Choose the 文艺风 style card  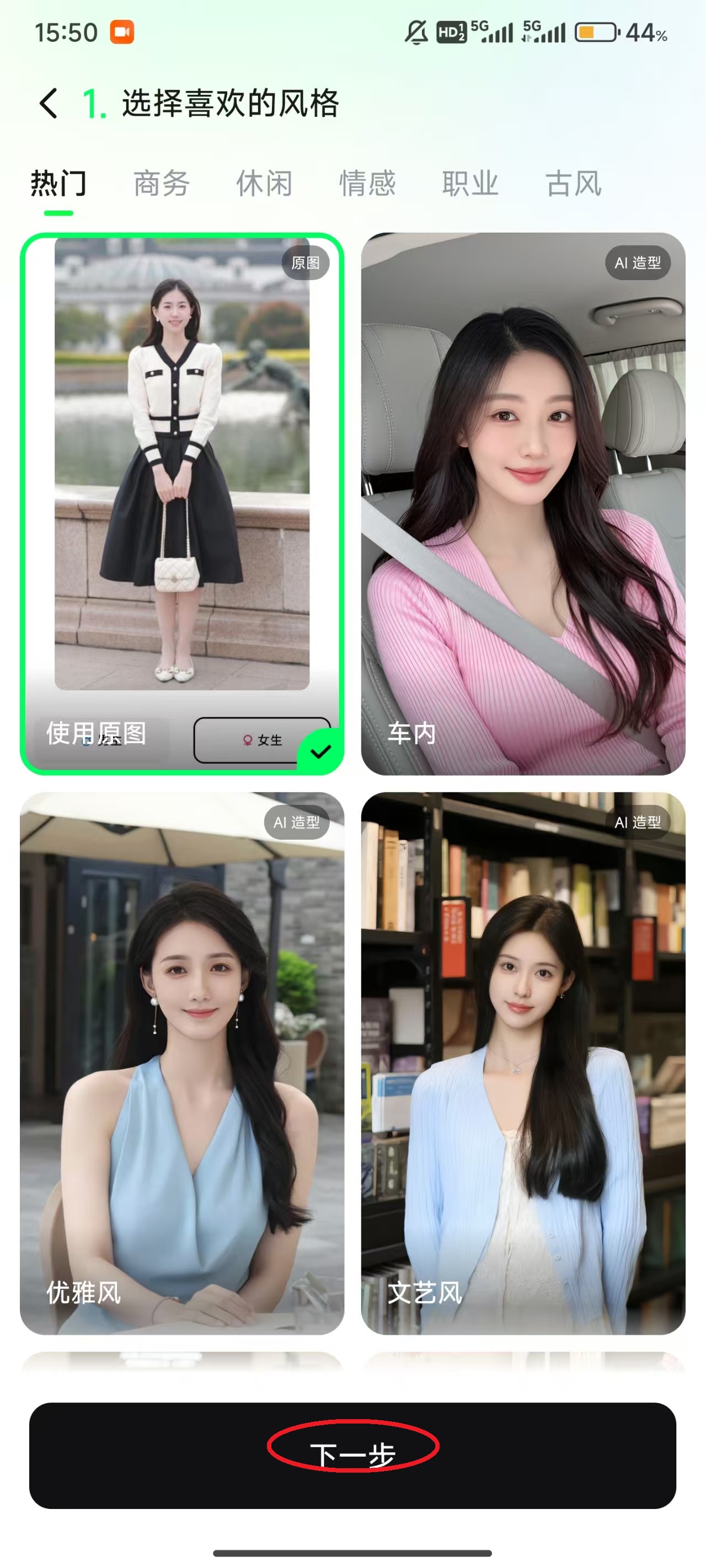tap(523, 1062)
